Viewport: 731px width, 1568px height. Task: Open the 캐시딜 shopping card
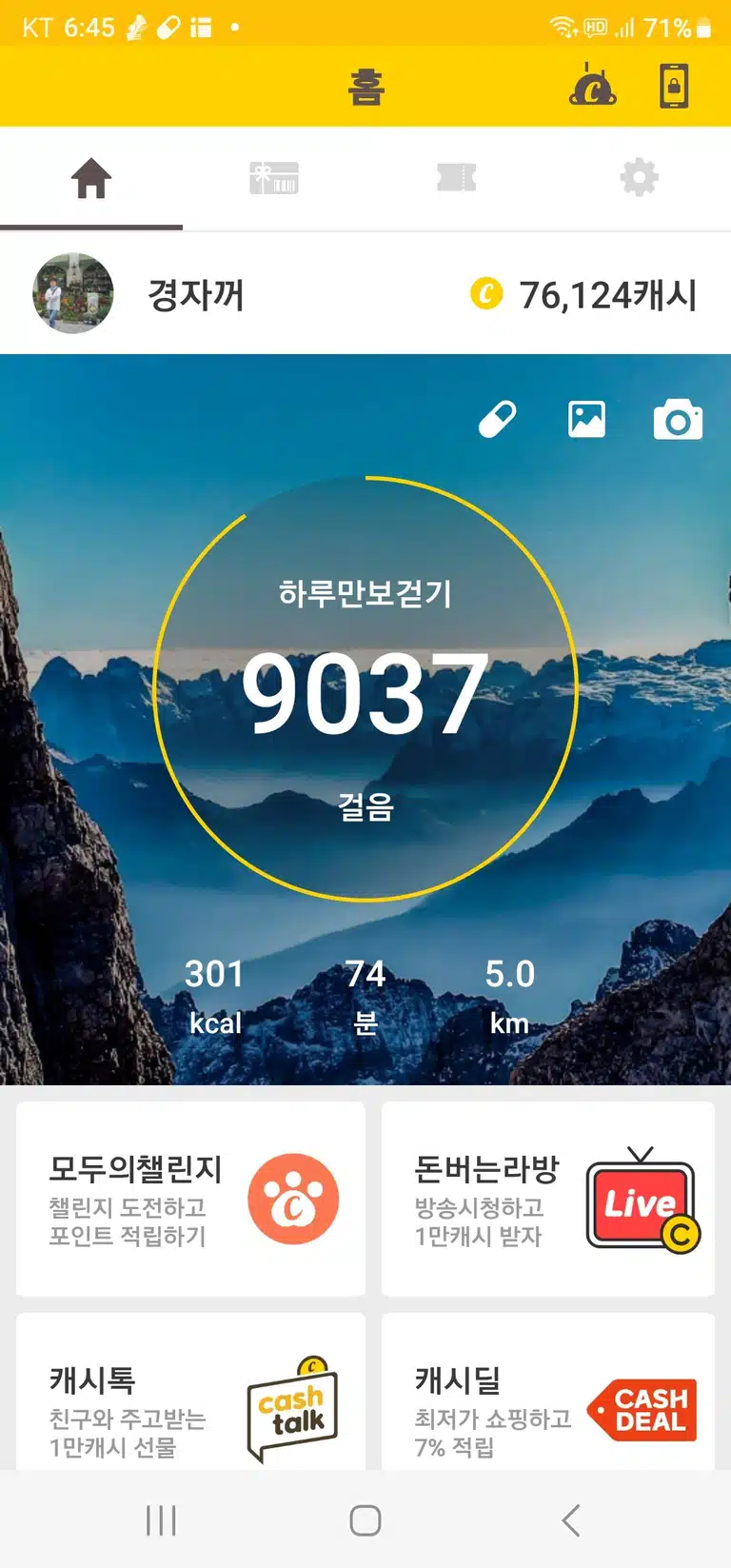pos(548,1392)
